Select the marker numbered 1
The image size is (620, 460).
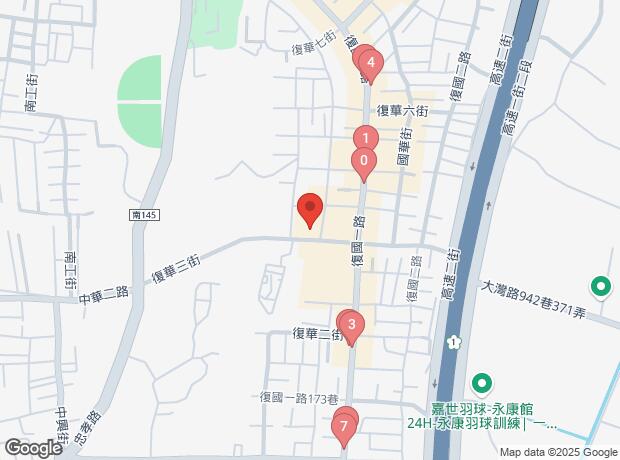[x=367, y=139]
